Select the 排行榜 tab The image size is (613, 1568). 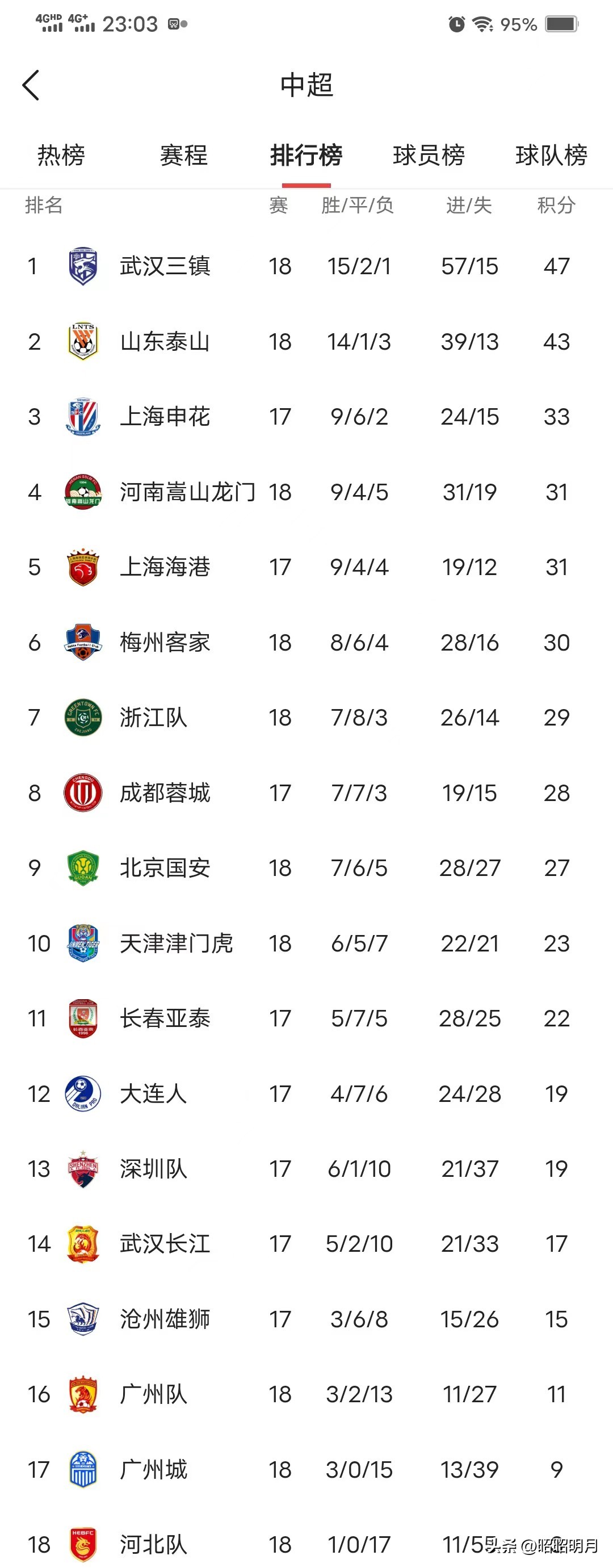tap(306, 155)
